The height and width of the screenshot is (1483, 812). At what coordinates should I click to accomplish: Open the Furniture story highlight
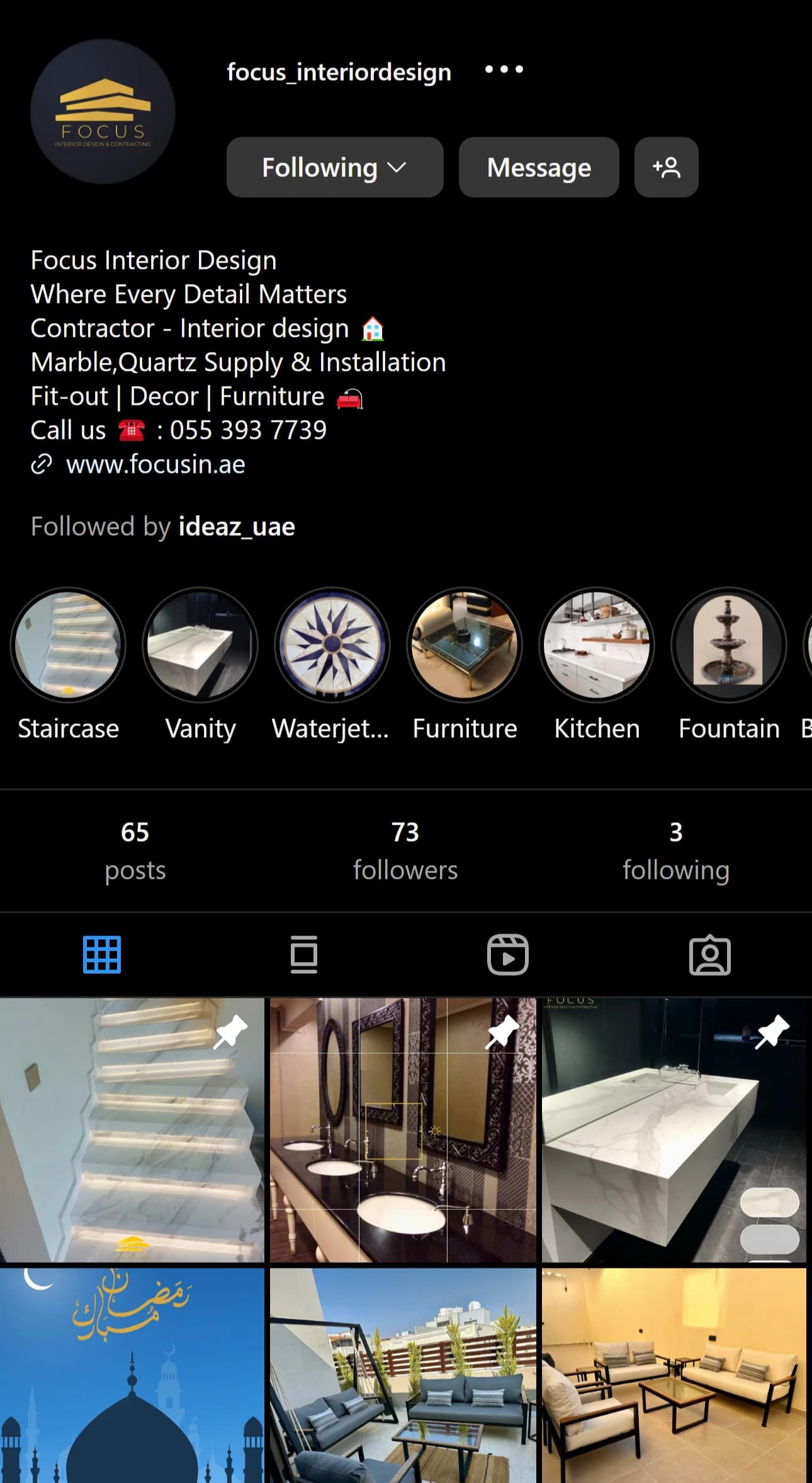pos(465,645)
